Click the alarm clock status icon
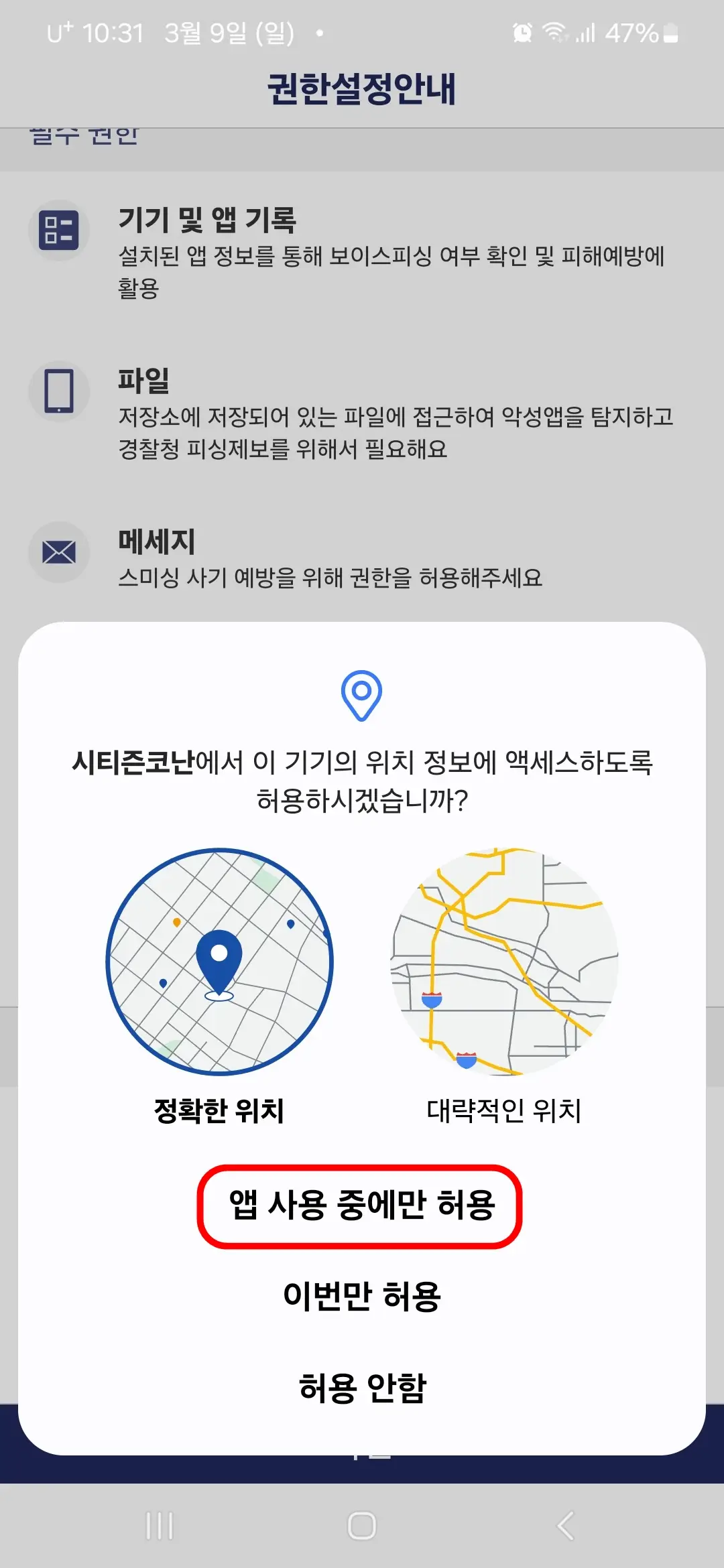 522,32
